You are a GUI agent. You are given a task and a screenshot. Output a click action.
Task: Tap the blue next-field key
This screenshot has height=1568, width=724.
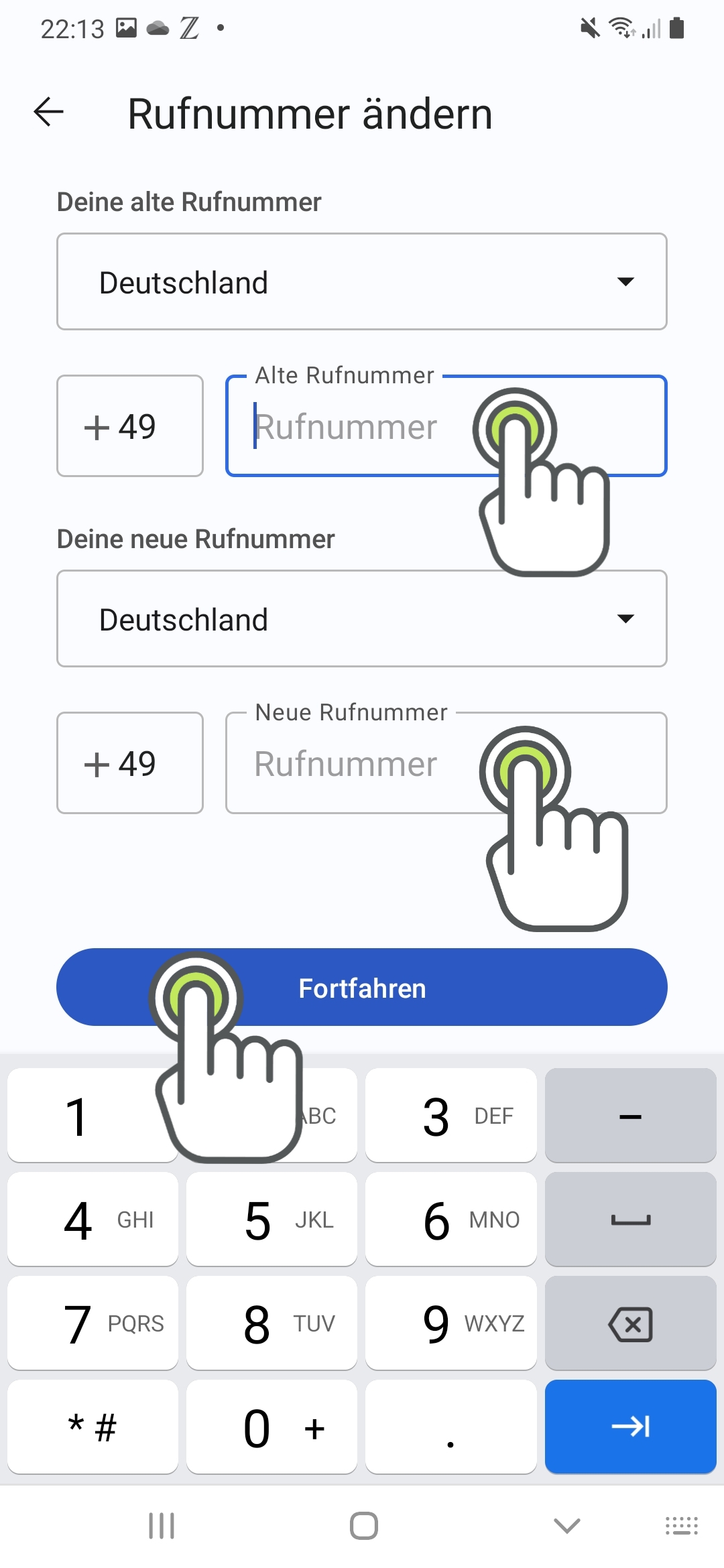pyautogui.click(x=630, y=1427)
